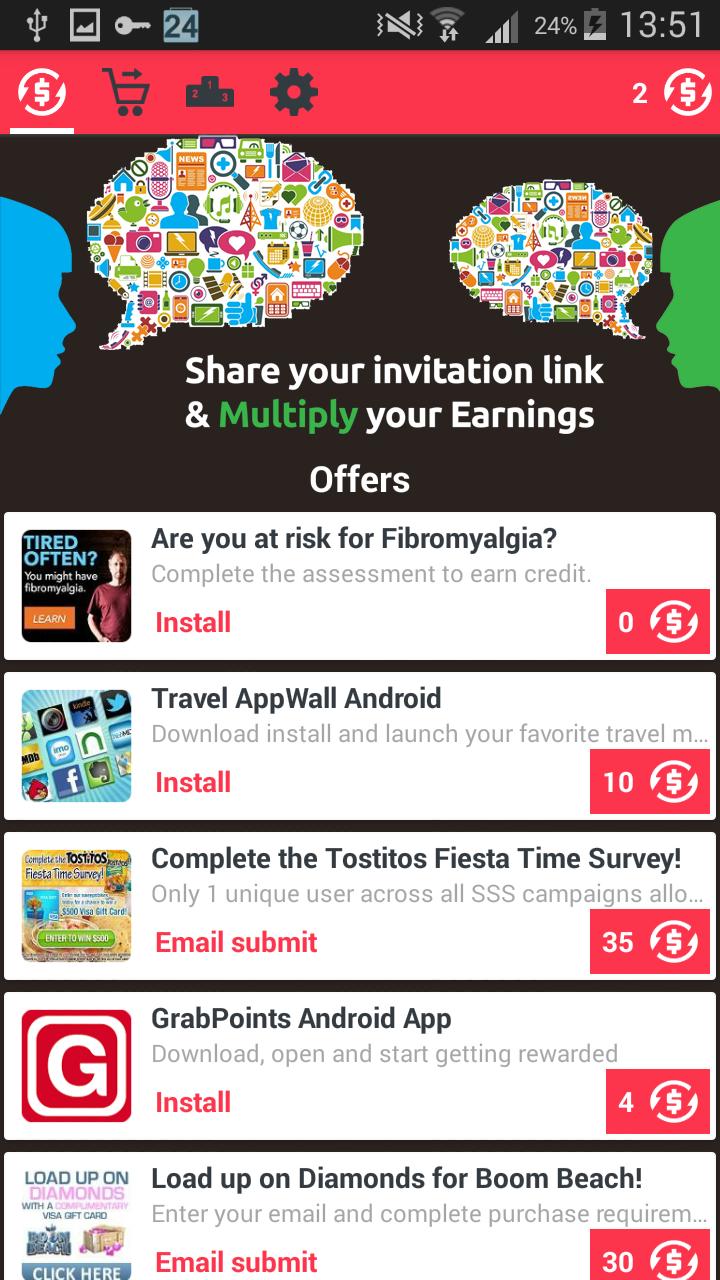Select the Travel AppWall app icons thumbnail

coord(76,745)
